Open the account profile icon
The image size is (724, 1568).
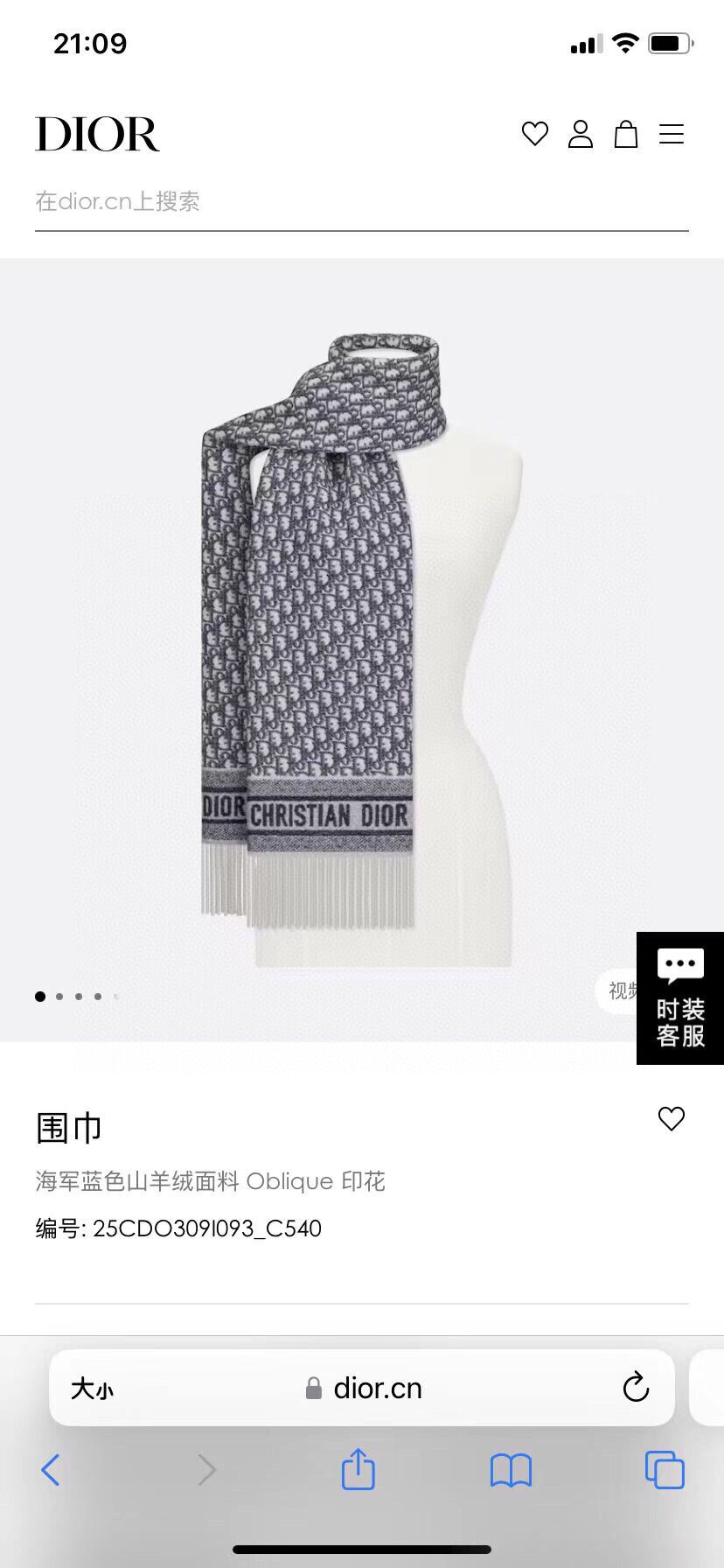click(581, 134)
